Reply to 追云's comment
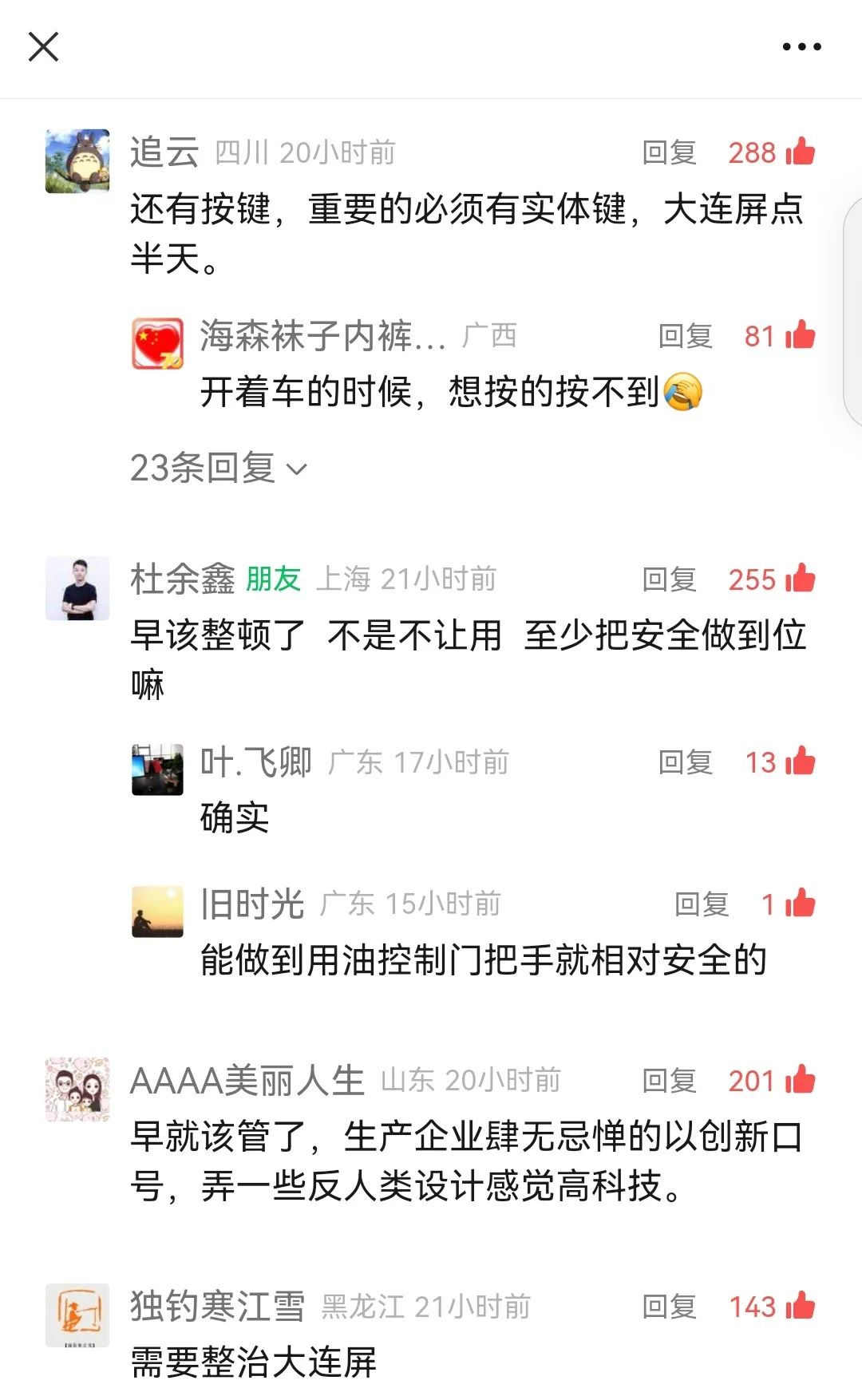This screenshot has height=1400, width=862. pos(669,152)
